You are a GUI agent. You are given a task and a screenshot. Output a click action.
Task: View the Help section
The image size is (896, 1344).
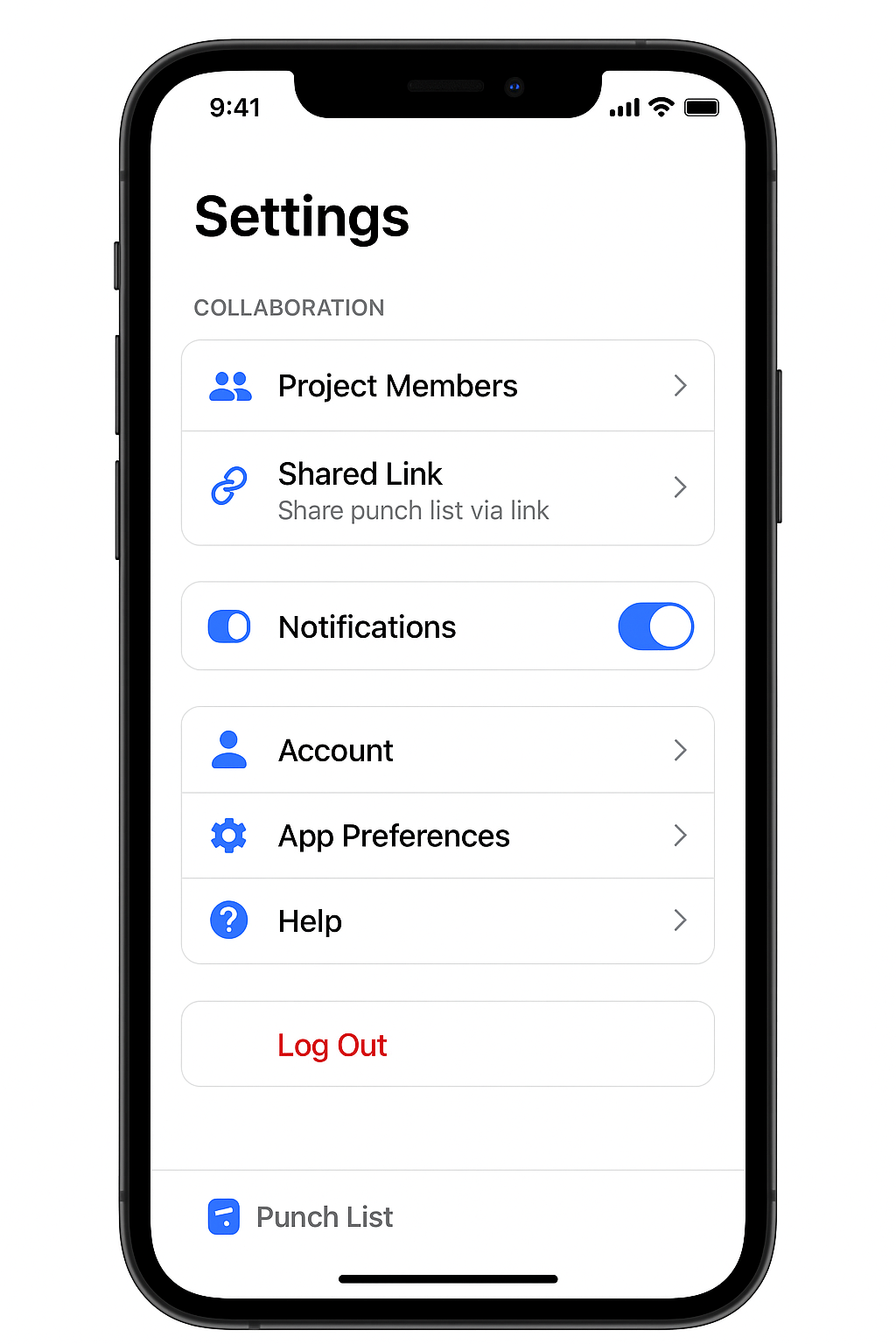coord(447,920)
